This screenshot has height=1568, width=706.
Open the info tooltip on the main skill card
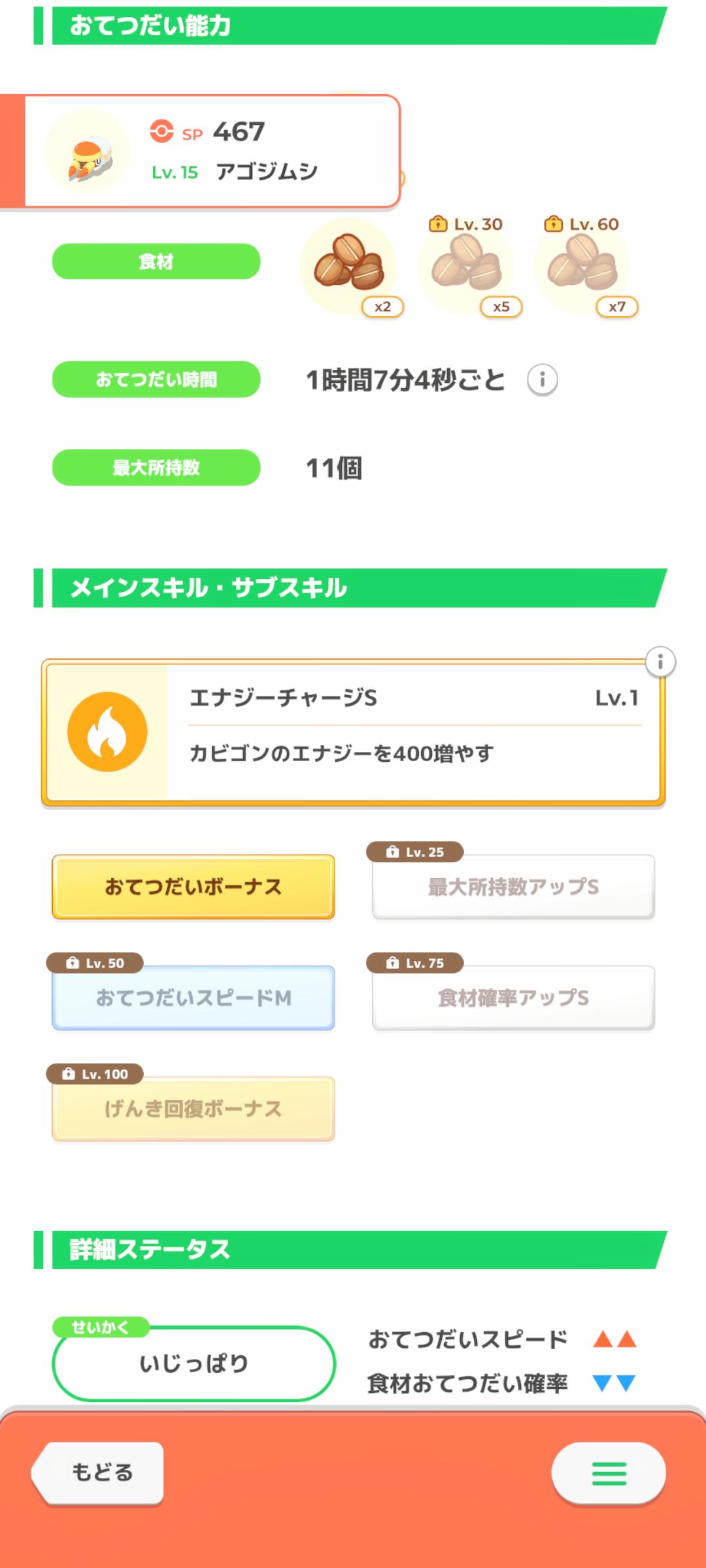[661, 663]
